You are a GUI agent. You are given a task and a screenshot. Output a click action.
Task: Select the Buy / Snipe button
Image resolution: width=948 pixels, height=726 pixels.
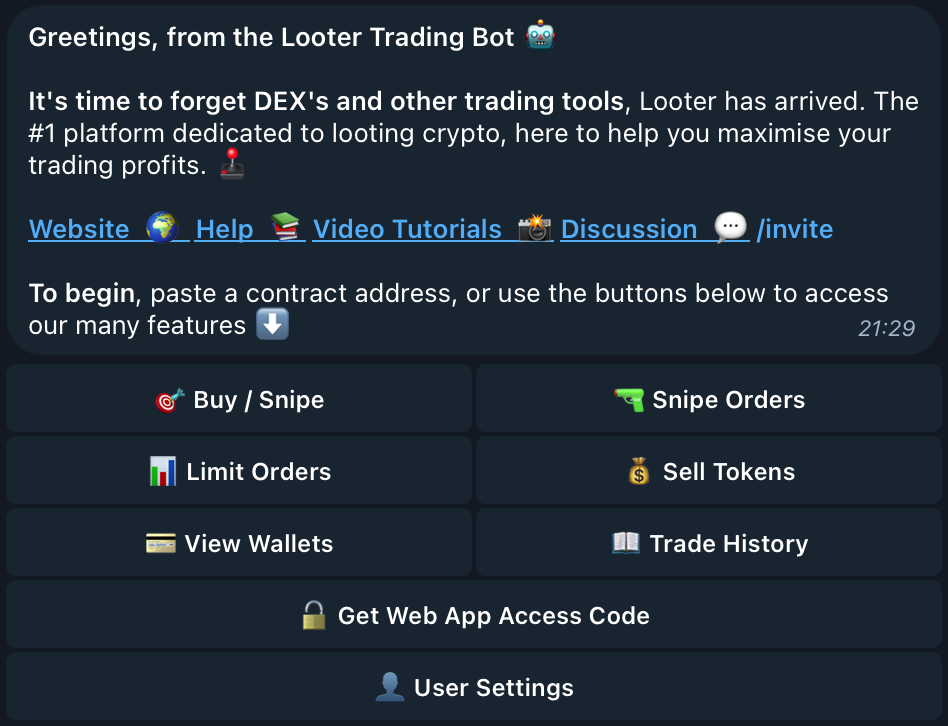point(239,400)
